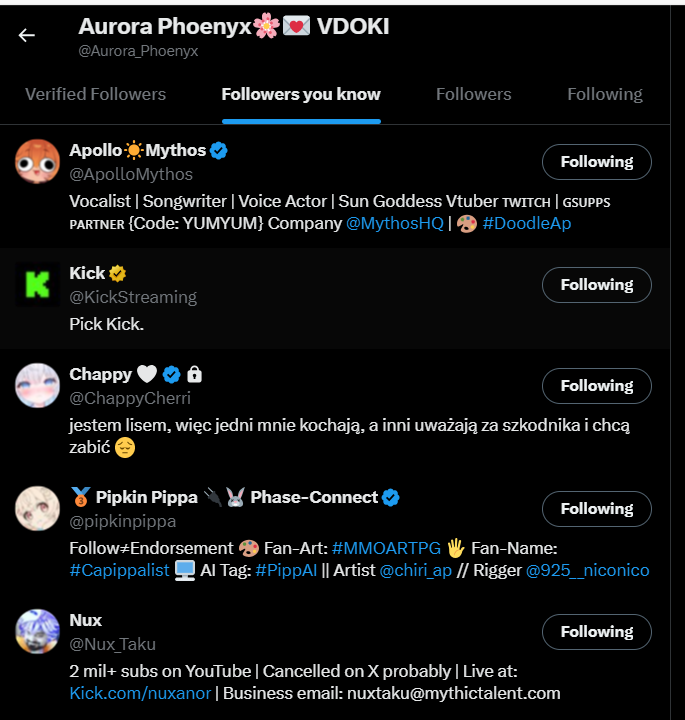The height and width of the screenshot is (720, 685).
Task: Tap the Following button next to Chappy
Action: pyautogui.click(x=596, y=386)
